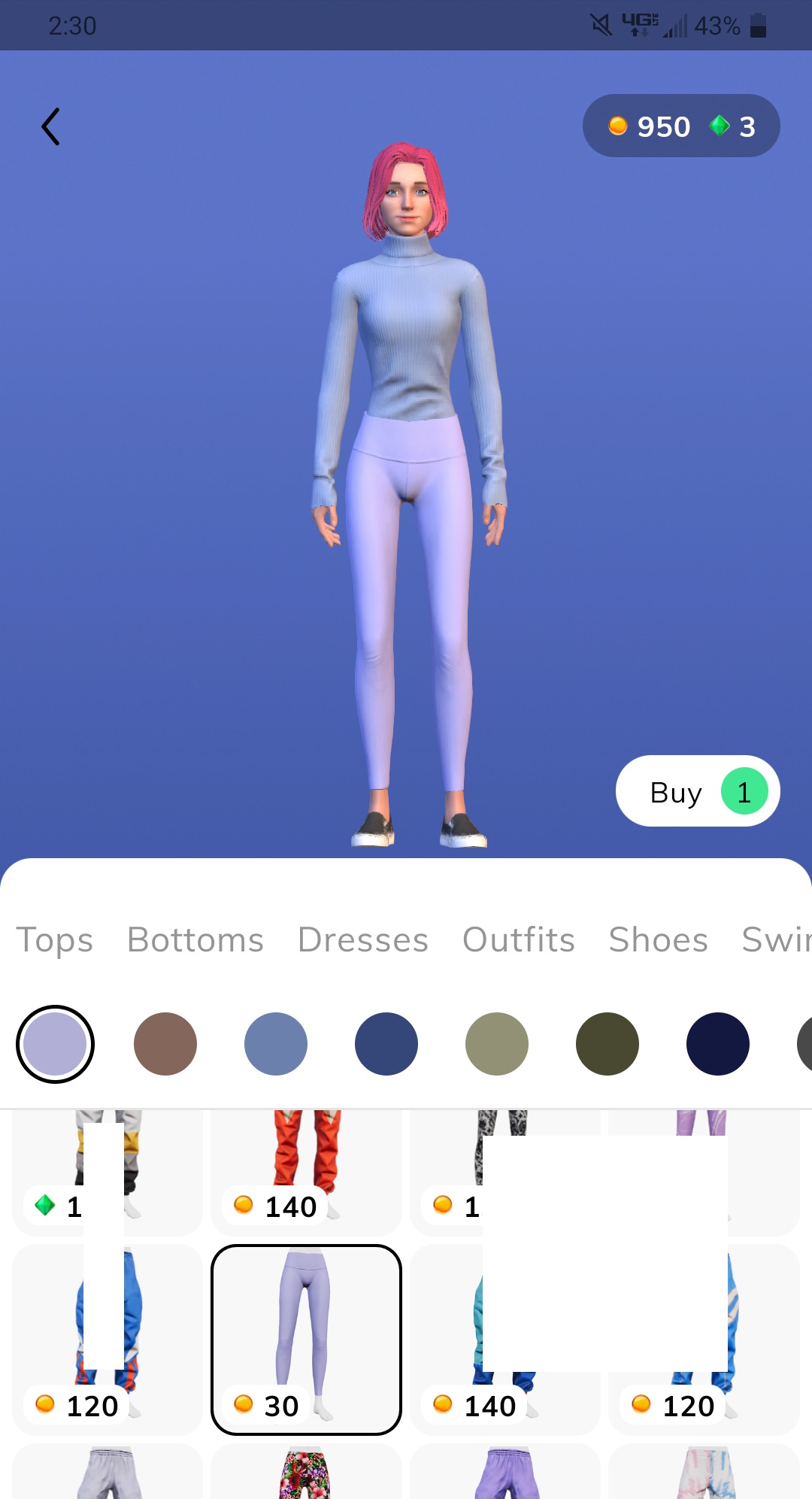Pick the light steel blue swatch
The width and height of the screenshot is (812, 1499).
(276, 1044)
